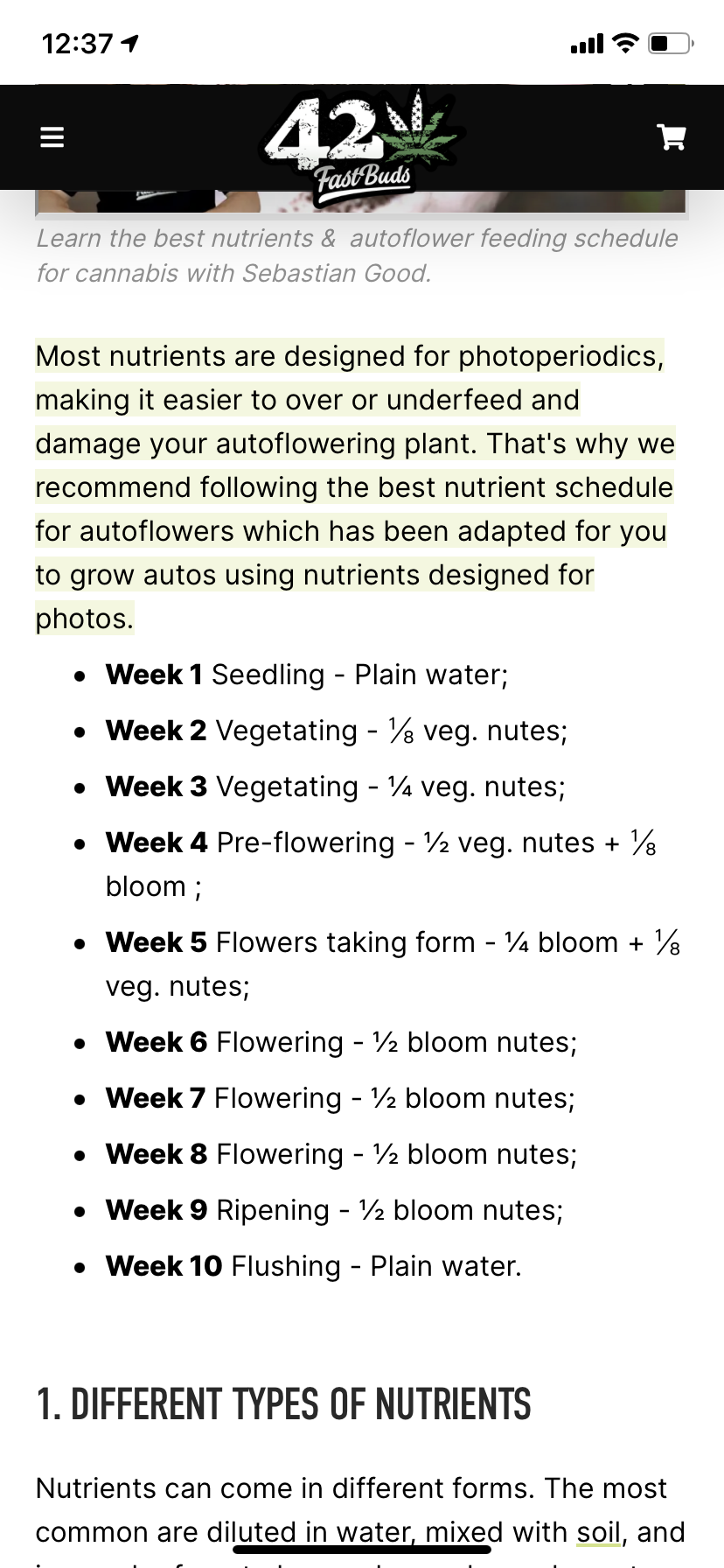Follow the underlined soil link
Image resolution: width=724 pixels, height=1568 pixels.
599,1532
